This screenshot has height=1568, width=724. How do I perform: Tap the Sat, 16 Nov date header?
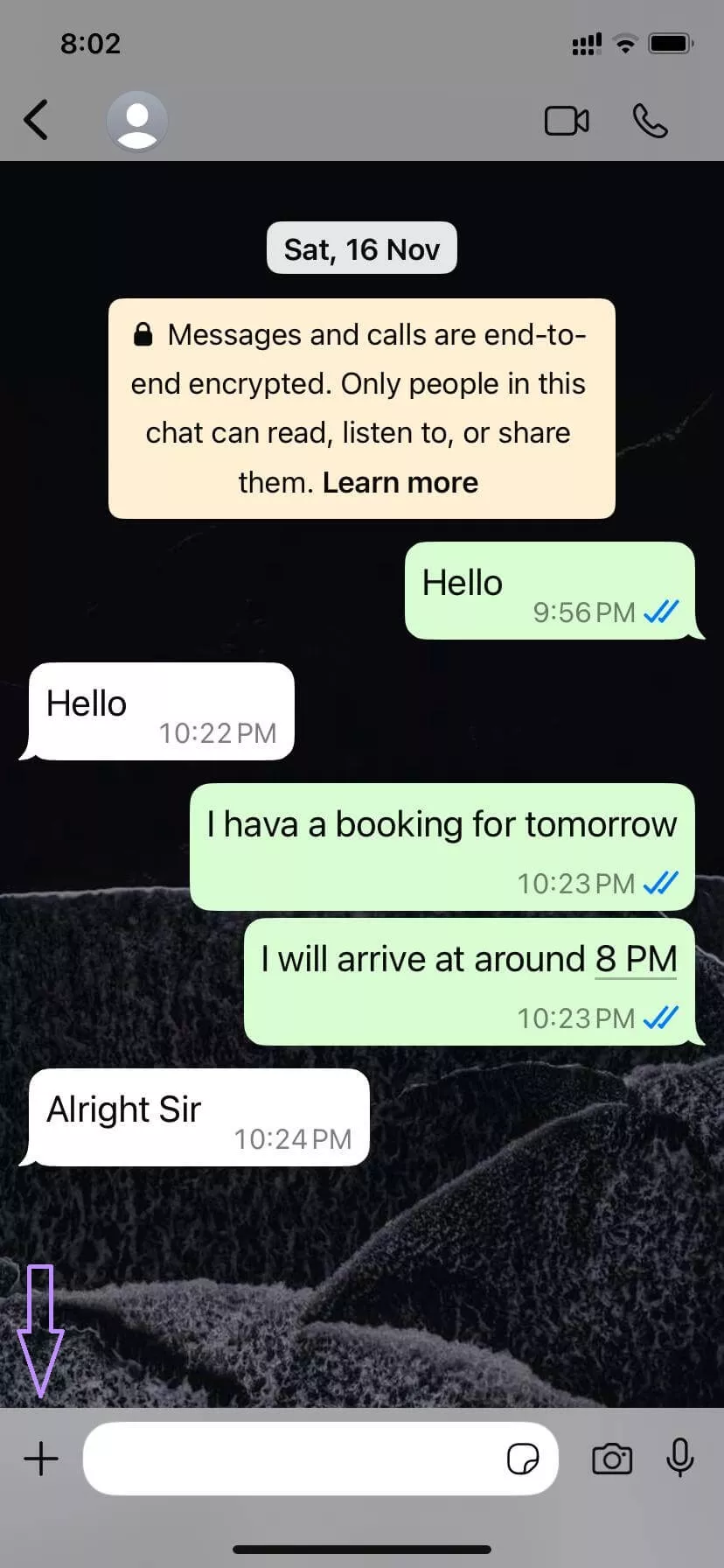tap(361, 248)
